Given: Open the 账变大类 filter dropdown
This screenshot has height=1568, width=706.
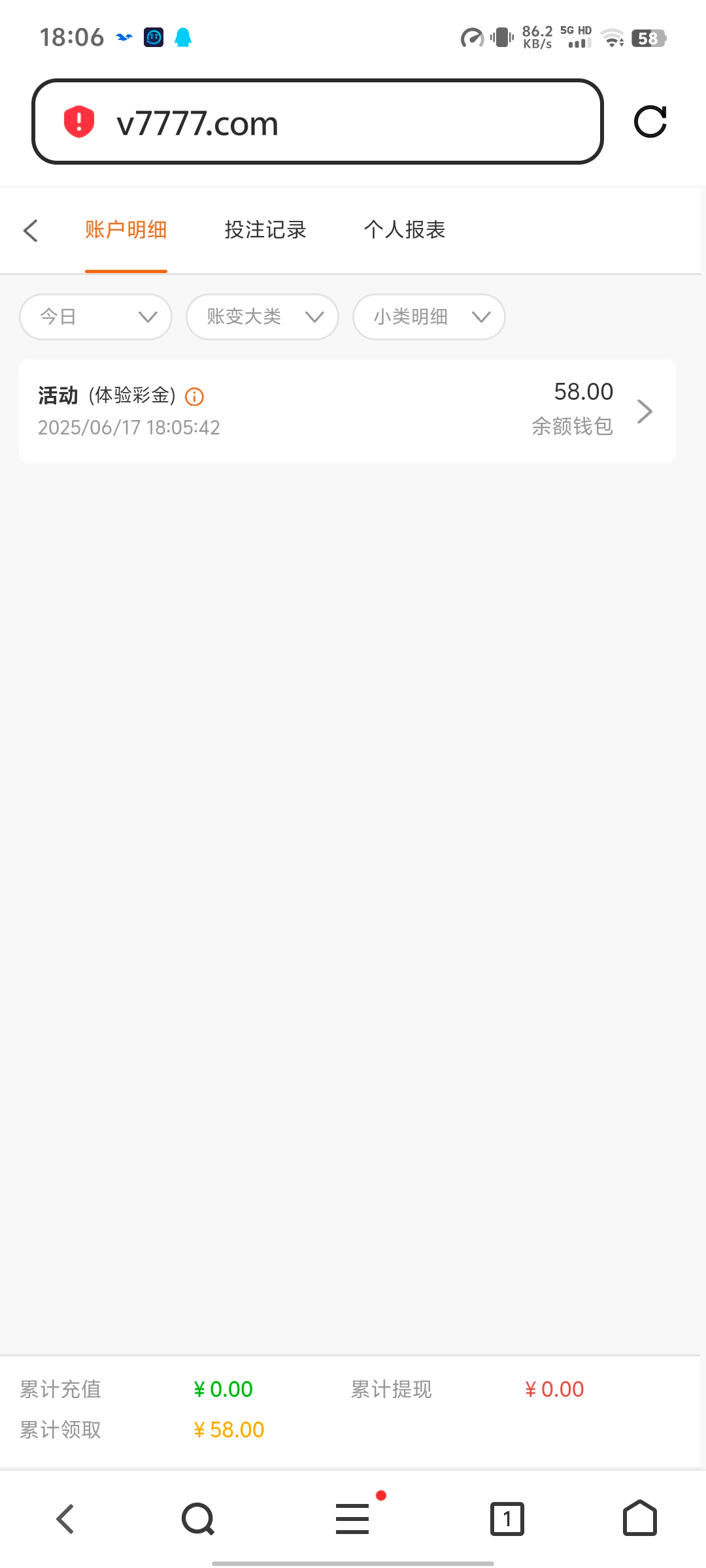Looking at the screenshot, I should click(x=262, y=317).
